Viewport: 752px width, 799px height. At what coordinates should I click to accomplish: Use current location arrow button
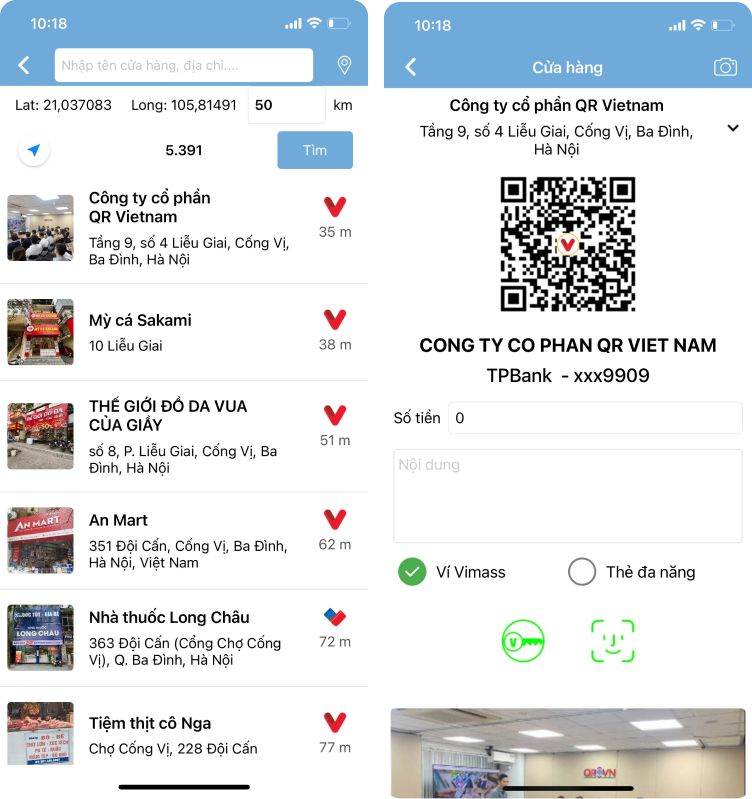(34, 151)
